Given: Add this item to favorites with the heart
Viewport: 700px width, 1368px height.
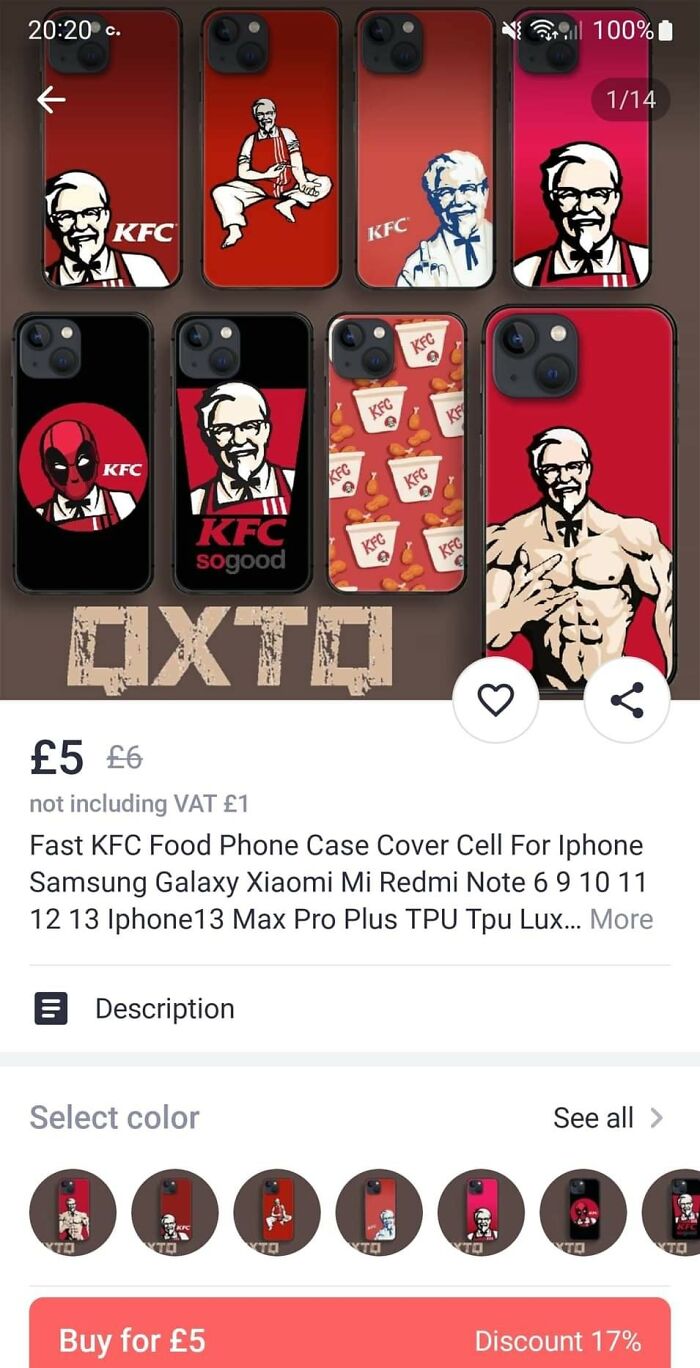Looking at the screenshot, I should click(496, 700).
